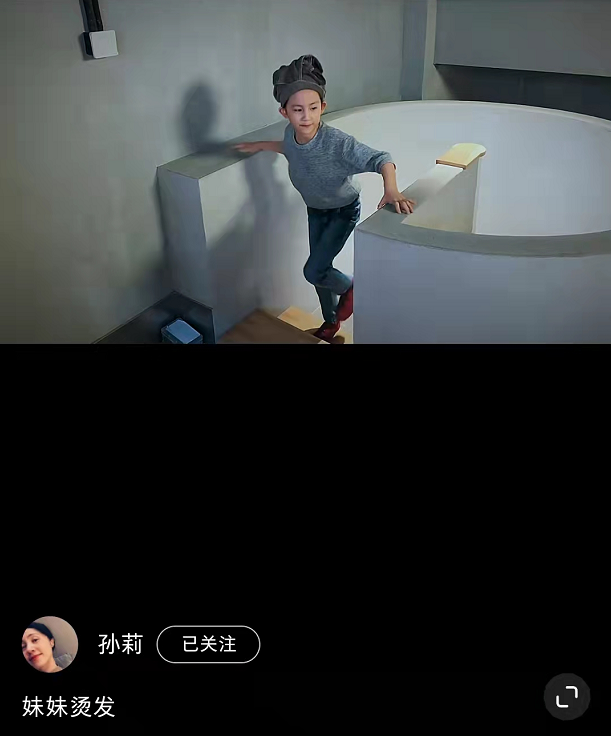This screenshot has width=611, height=736.
Task: Open the fullscreen expand icon
Action: [x=567, y=697]
